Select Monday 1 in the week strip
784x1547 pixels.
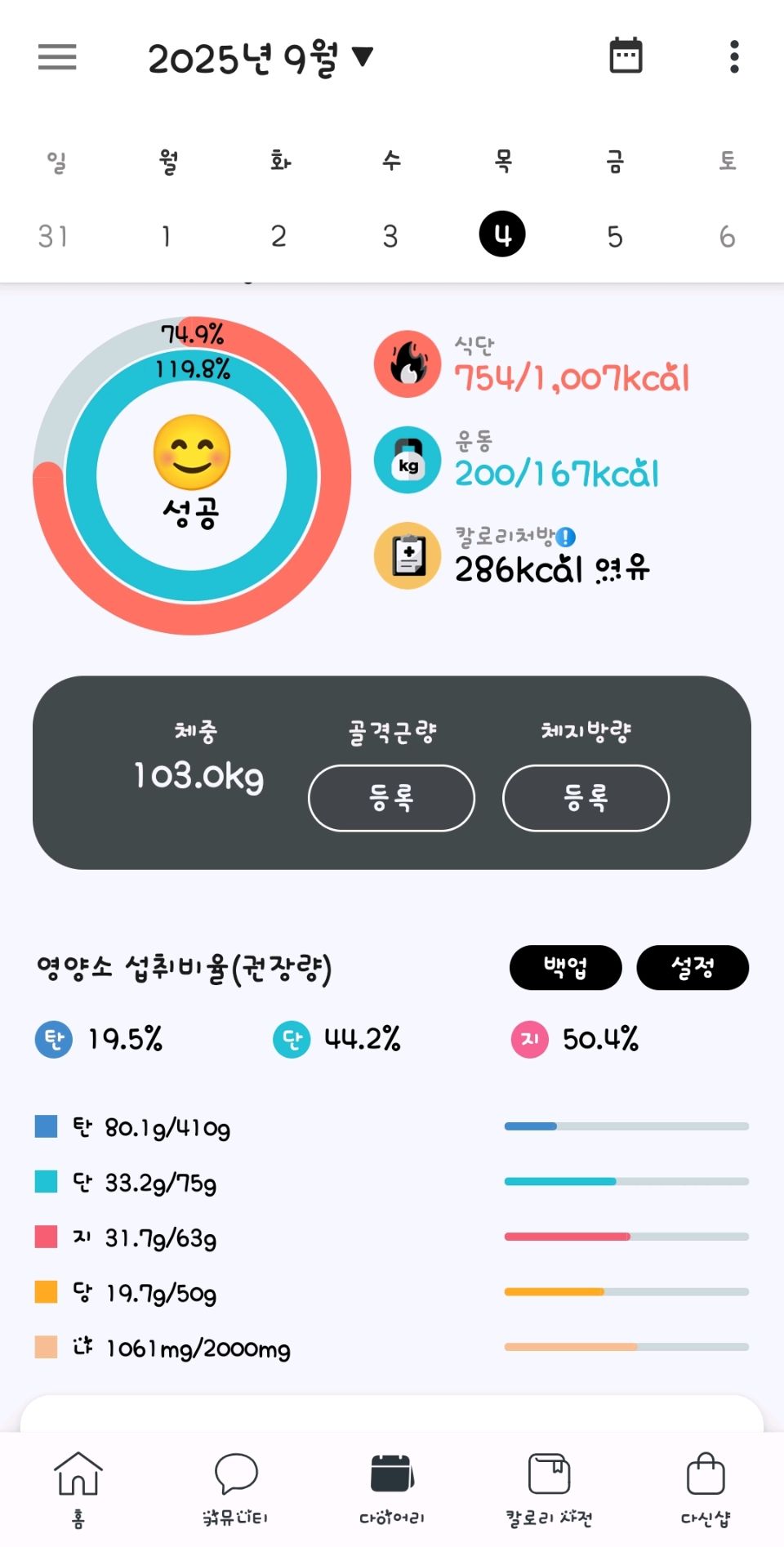click(x=167, y=236)
